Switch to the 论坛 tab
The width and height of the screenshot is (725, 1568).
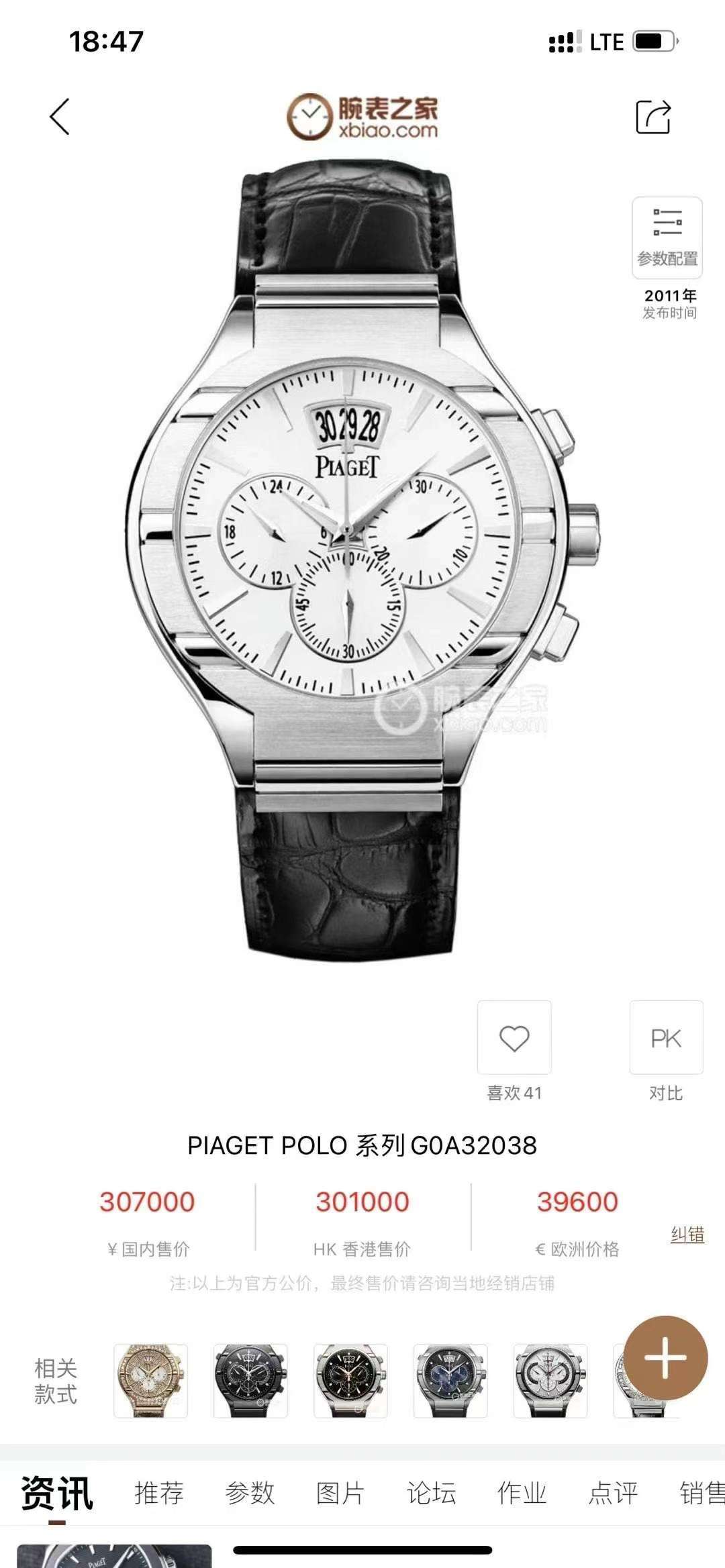431,1494
